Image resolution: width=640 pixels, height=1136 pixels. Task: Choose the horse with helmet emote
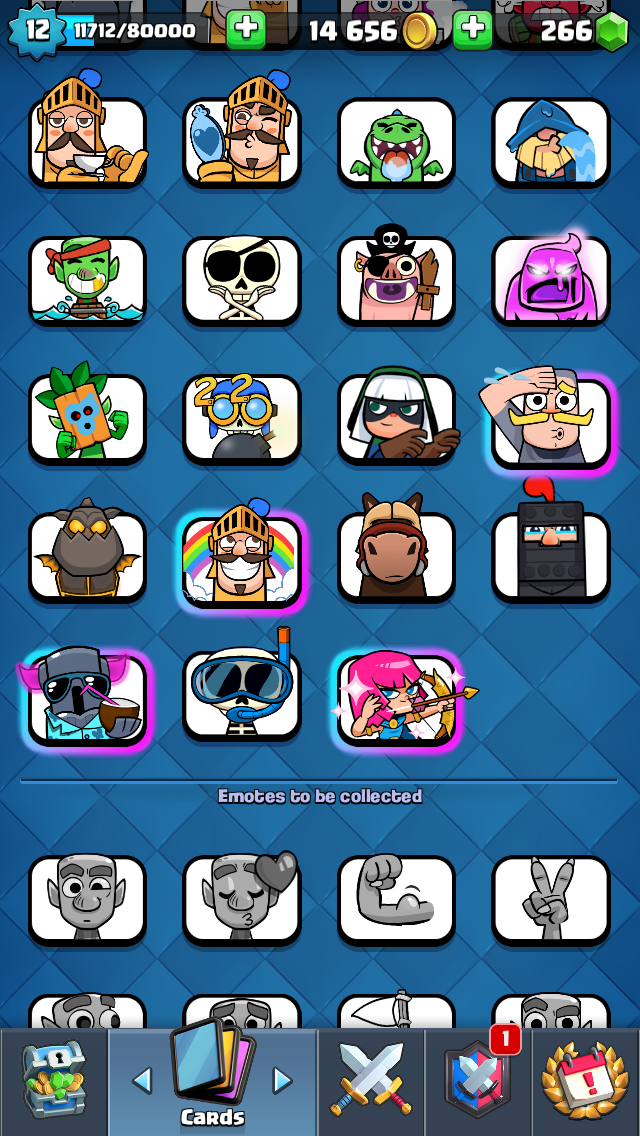point(396,555)
